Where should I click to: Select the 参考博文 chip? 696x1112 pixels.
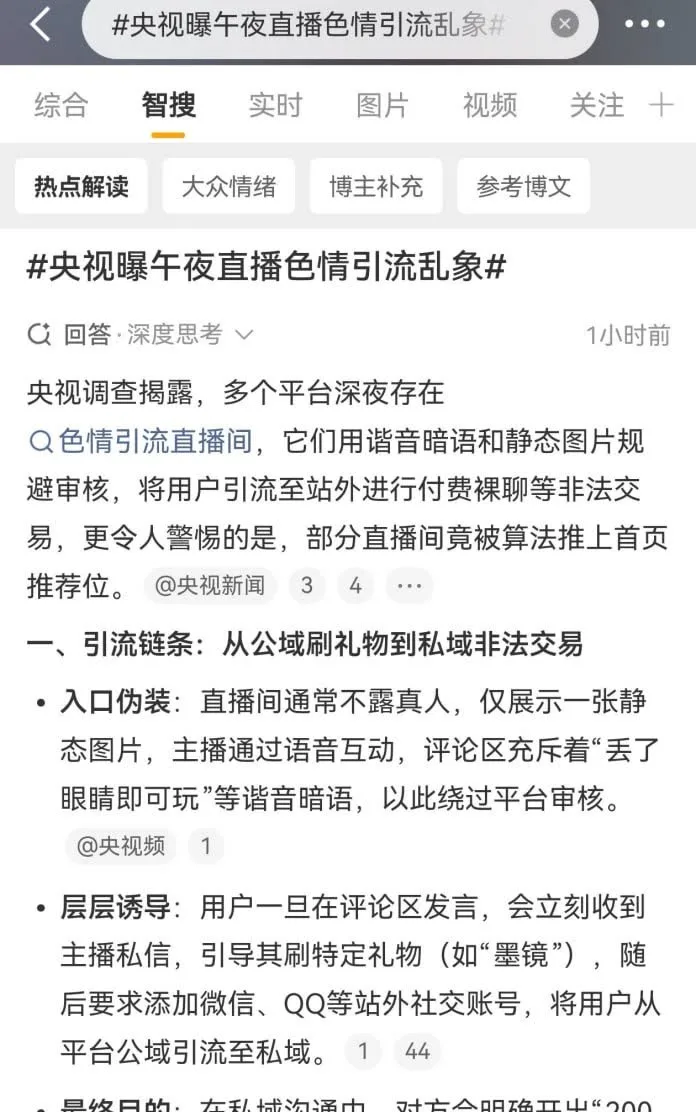(524, 186)
